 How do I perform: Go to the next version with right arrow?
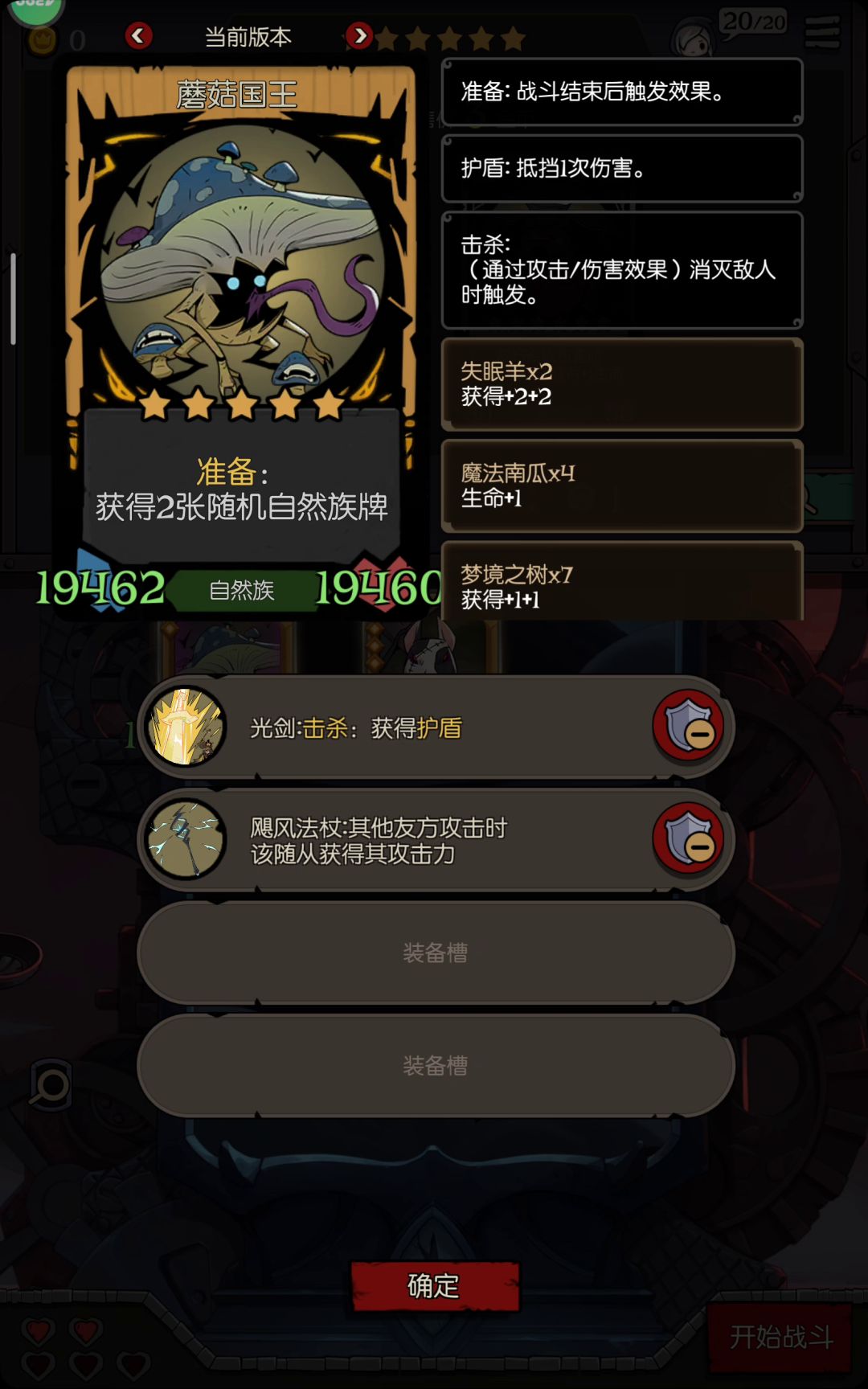click(359, 36)
